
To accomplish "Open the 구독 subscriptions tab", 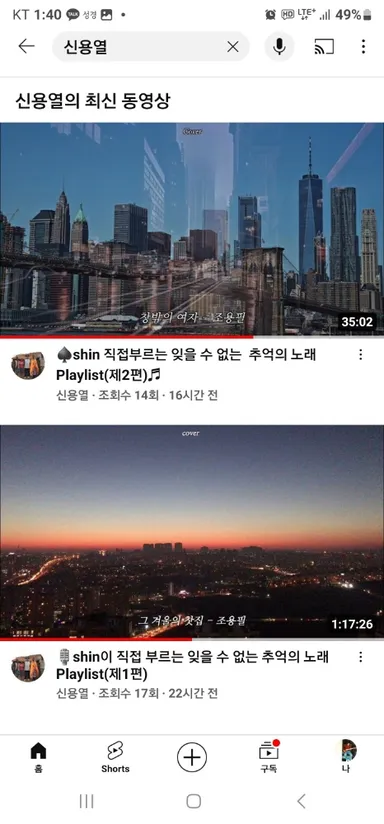I will [x=268, y=757].
